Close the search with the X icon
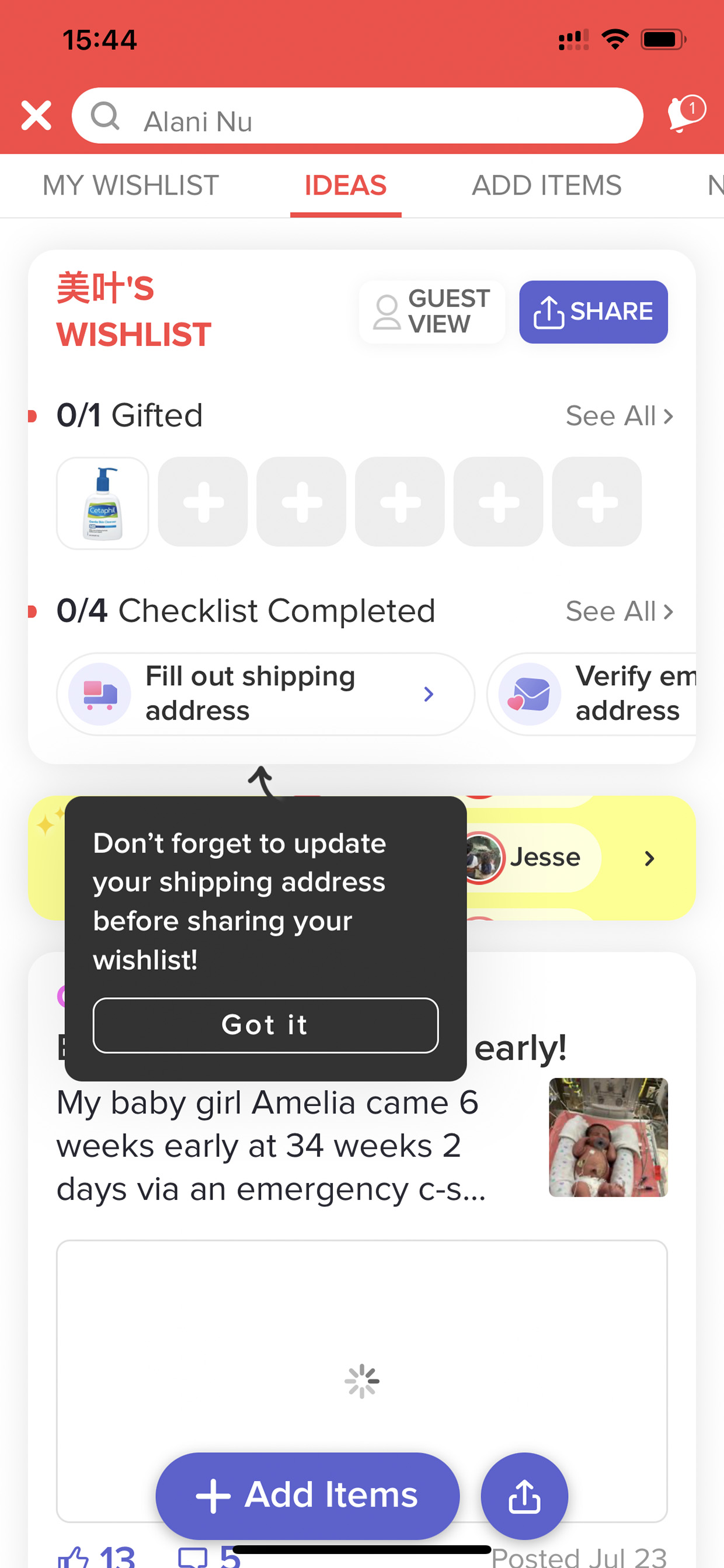 tap(36, 116)
